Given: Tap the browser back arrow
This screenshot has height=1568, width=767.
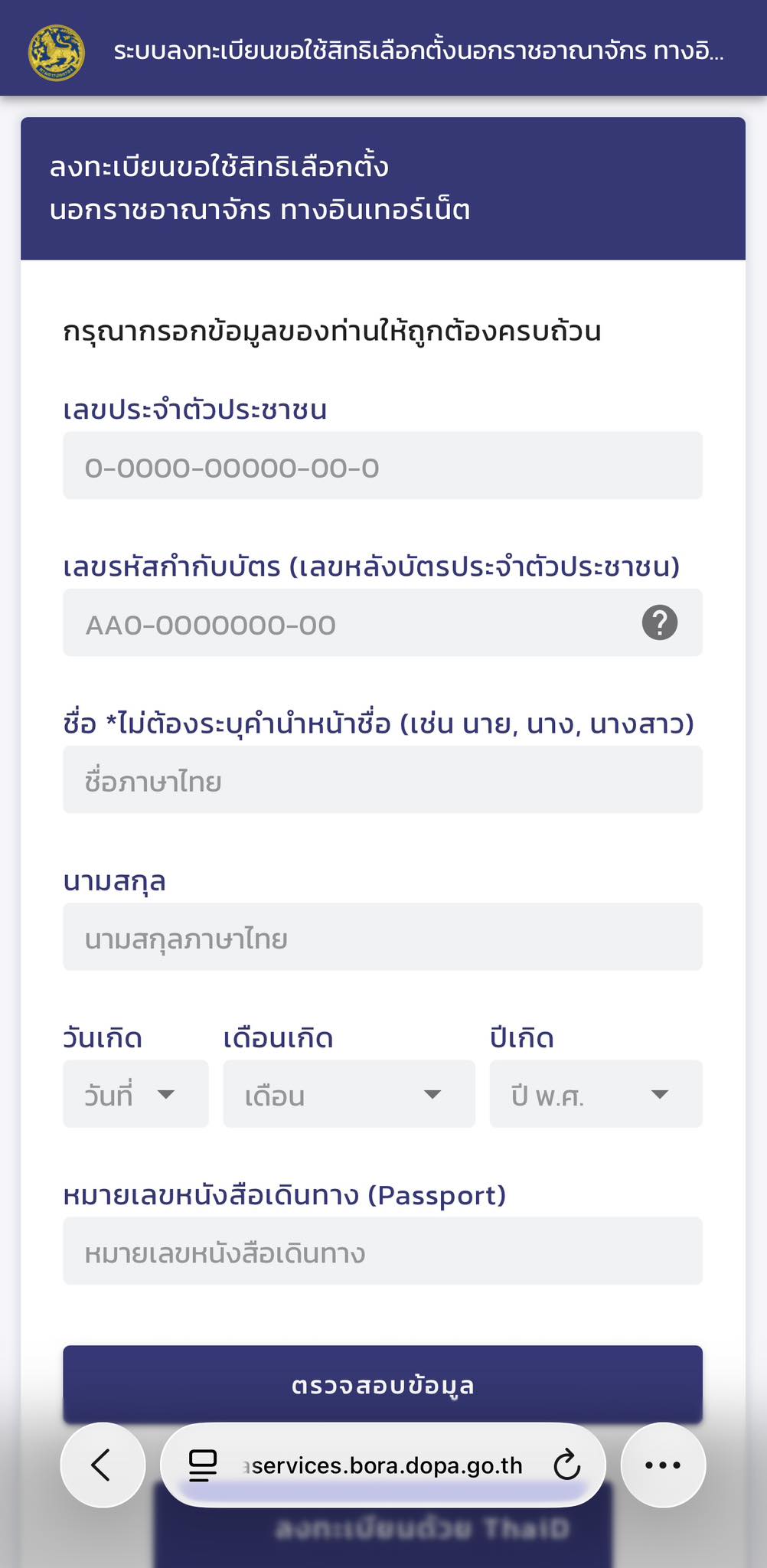Looking at the screenshot, I should point(103,1465).
